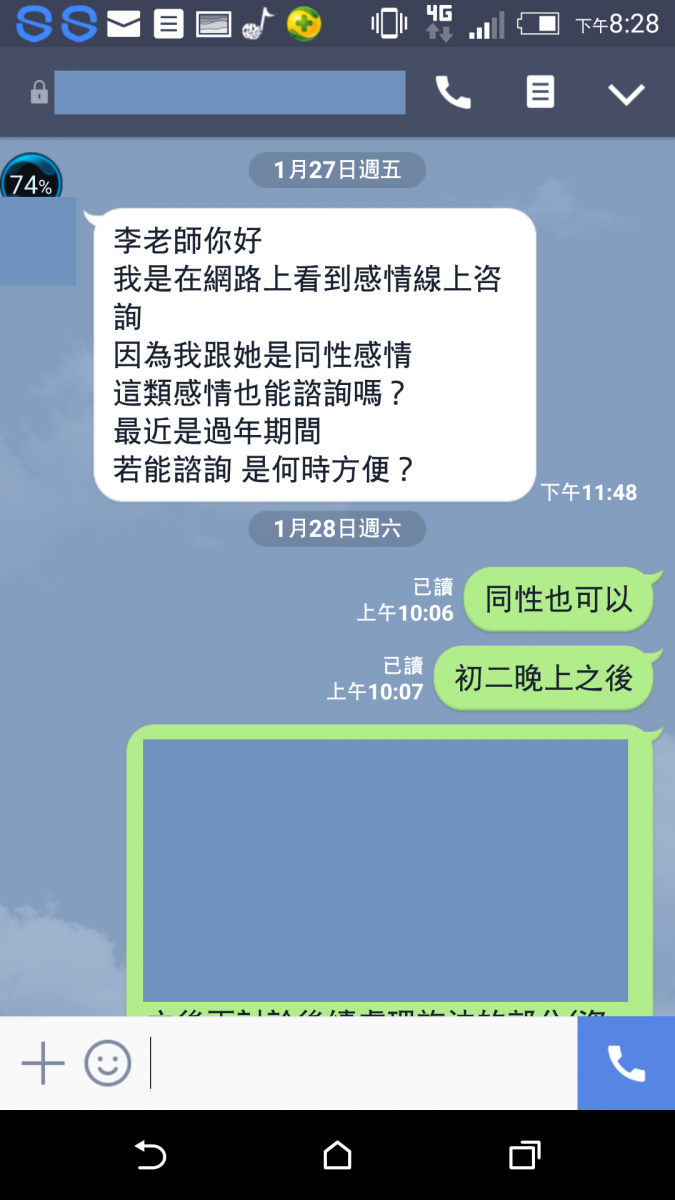Open the recent apps view
The image size is (675, 1200).
(x=524, y=1156)
